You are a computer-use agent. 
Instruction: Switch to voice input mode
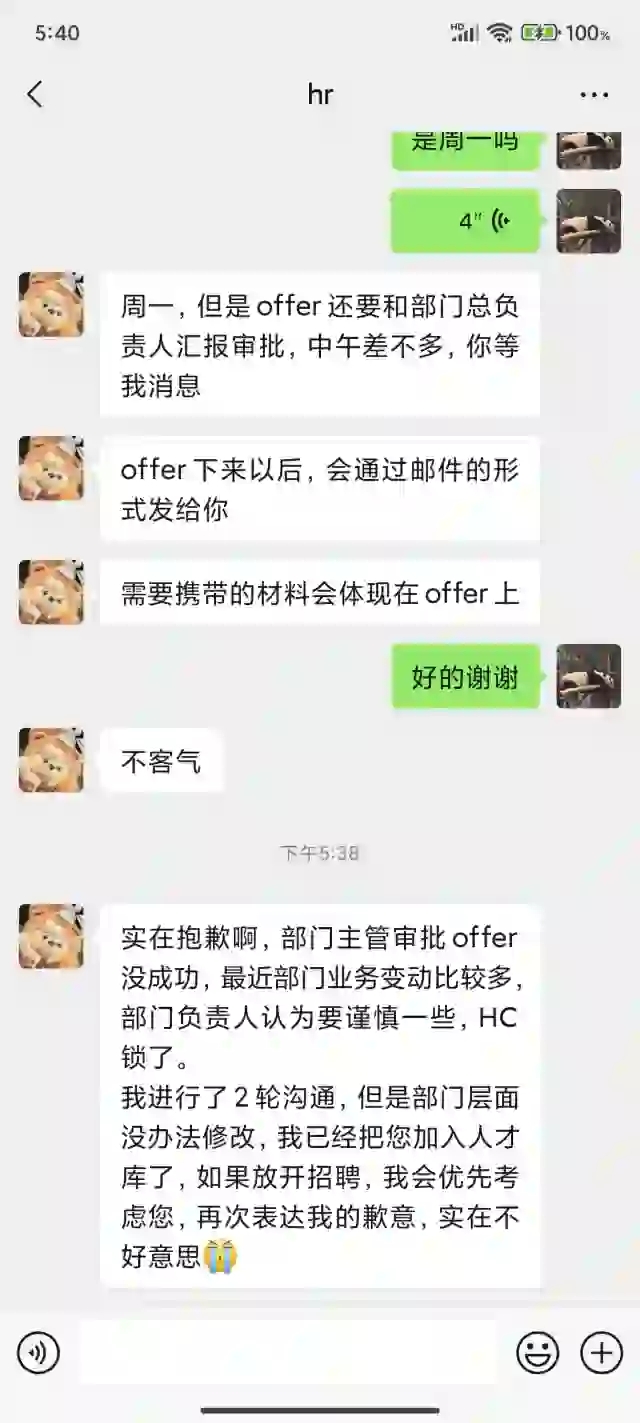(38, 1353)
